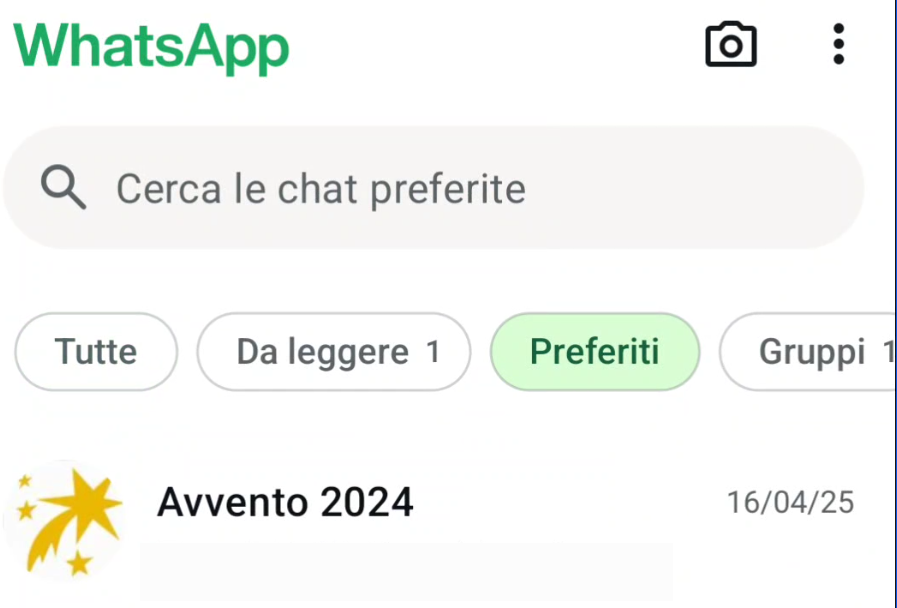This screenshot has height=608, width=897.
Task: Show the Da leggere unread chats
Action: (x=333, y=352)
